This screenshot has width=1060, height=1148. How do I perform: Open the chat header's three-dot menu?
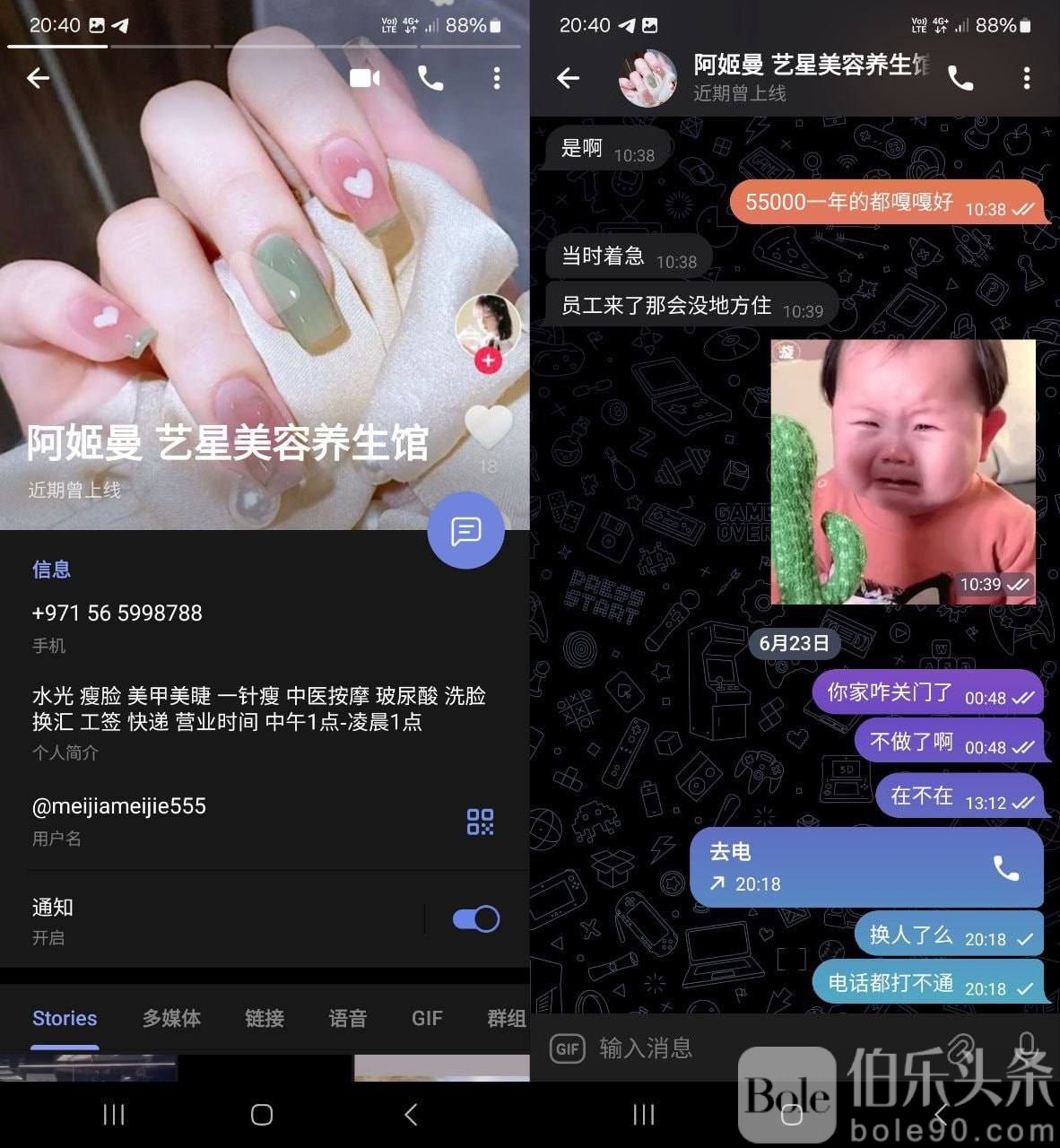pyautogui.click(x=1026, y=79)
